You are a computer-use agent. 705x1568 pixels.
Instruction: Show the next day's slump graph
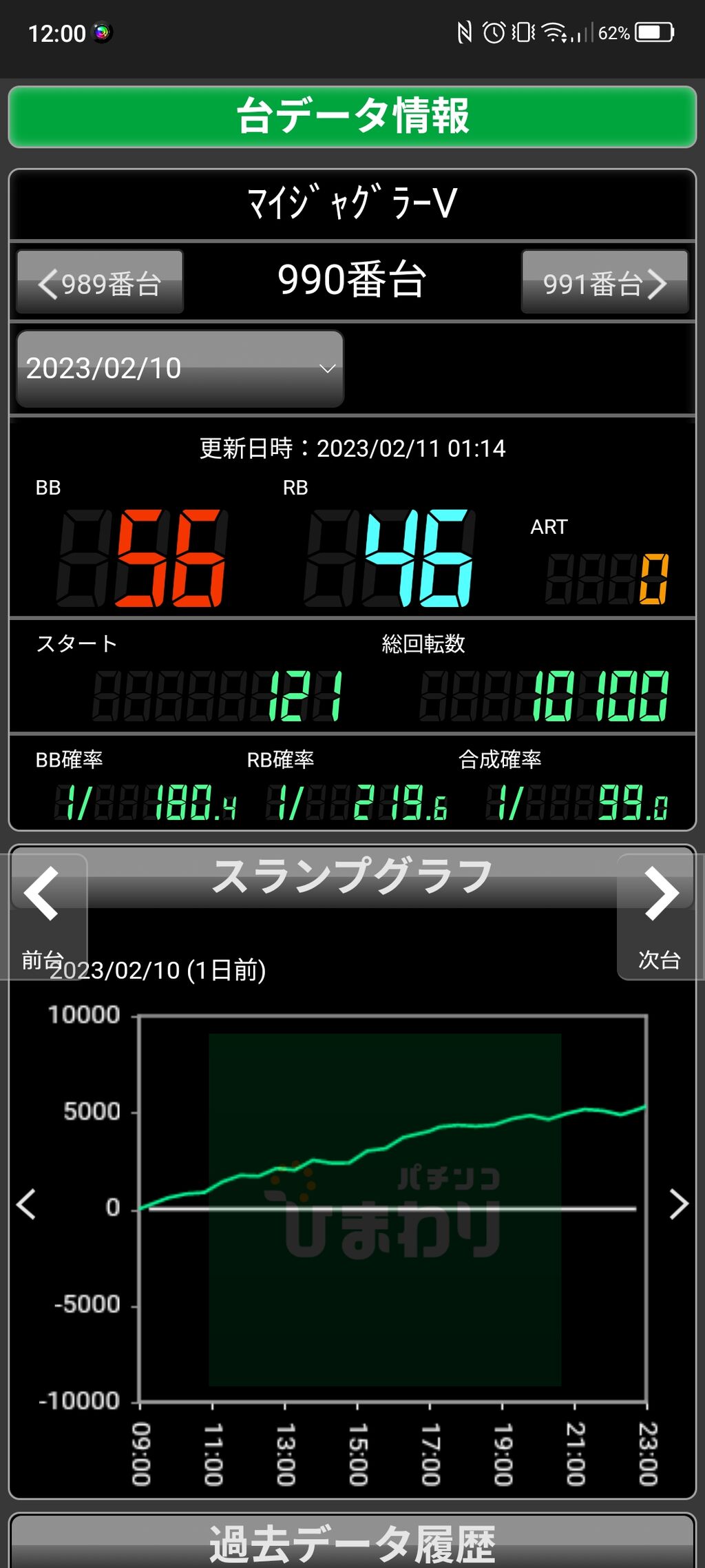point(679,1205)
